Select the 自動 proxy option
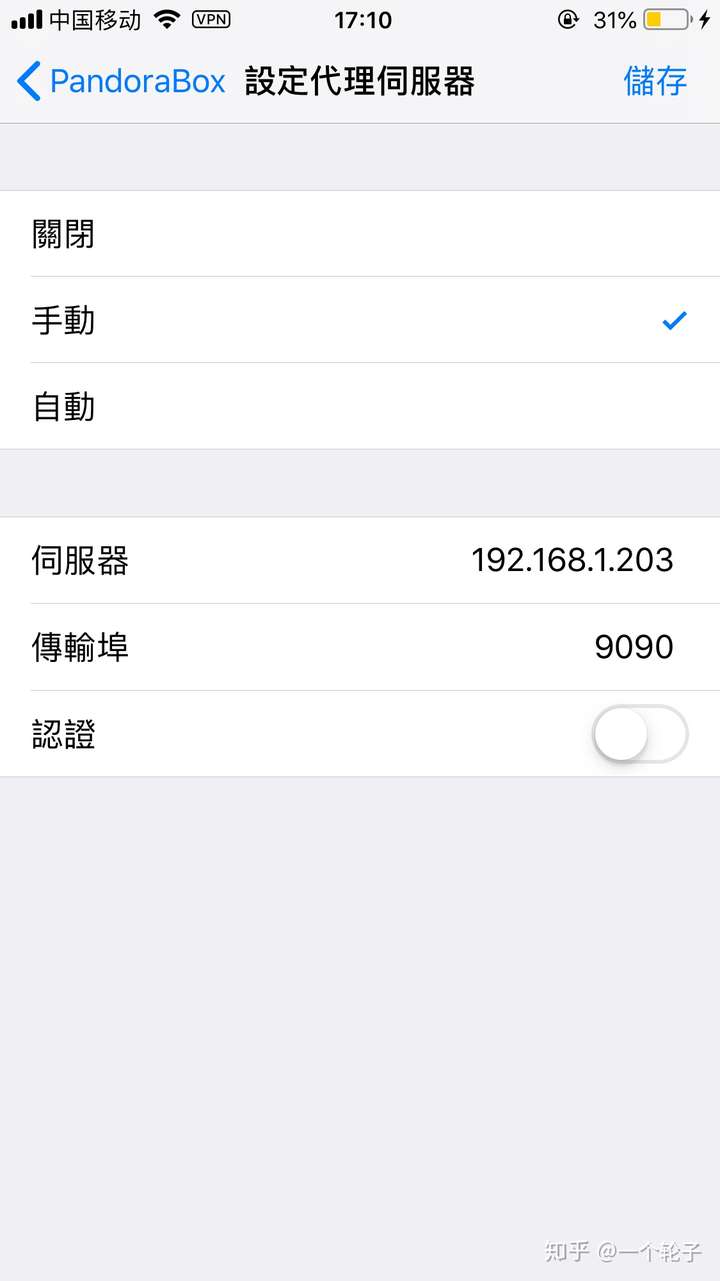 coord(360,407)
